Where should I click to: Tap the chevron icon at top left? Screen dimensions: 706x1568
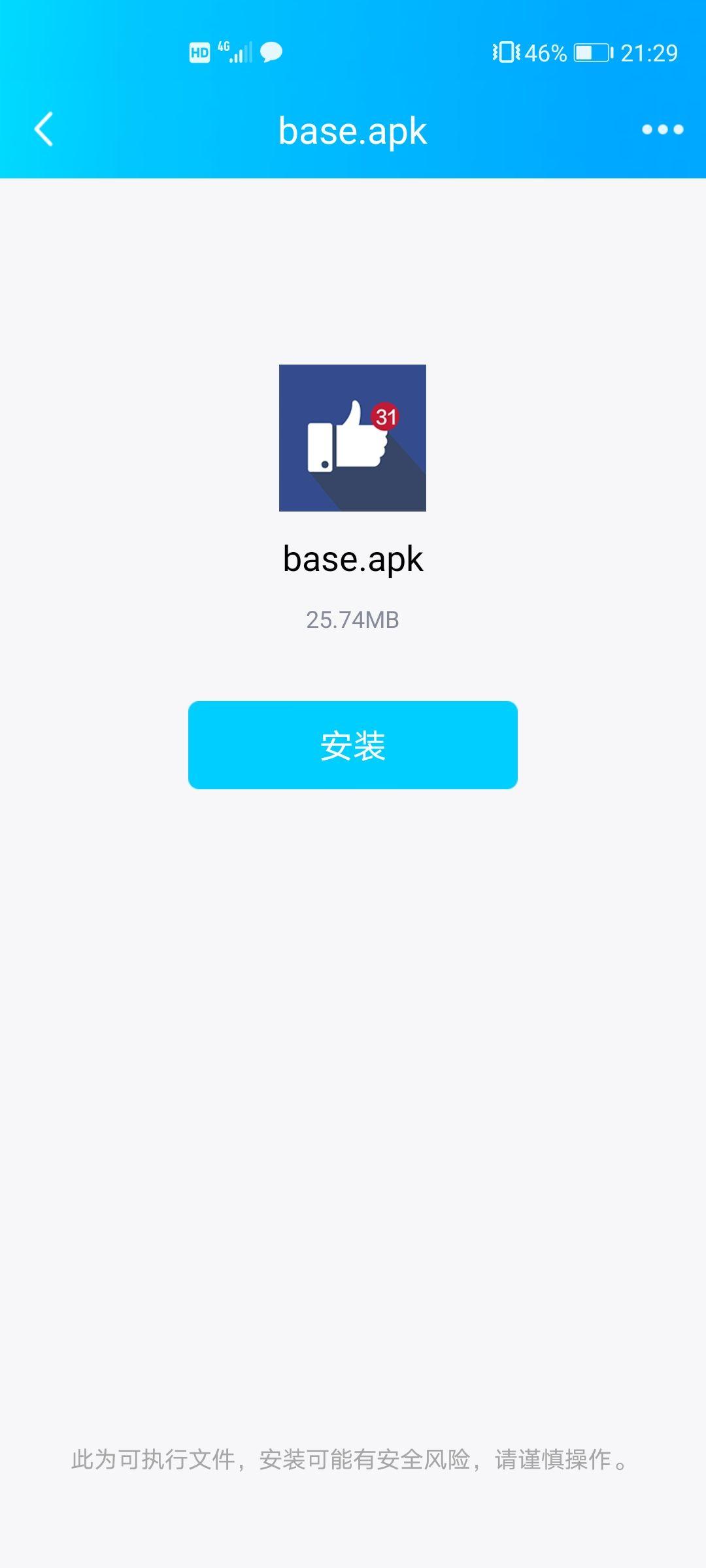pos(43,129)
